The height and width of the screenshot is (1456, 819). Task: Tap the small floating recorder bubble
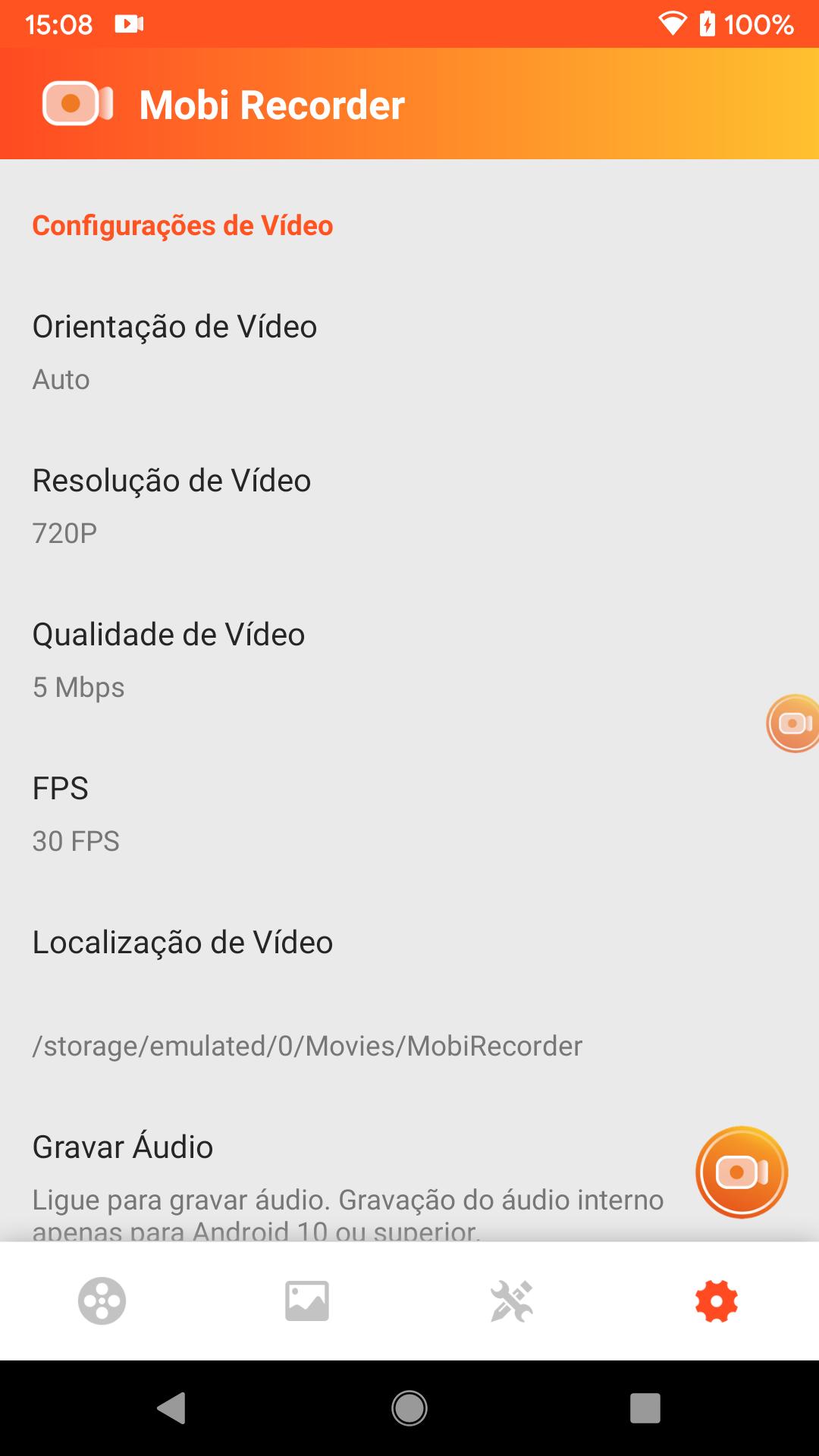pyautogui.click(x=793, y=723)
